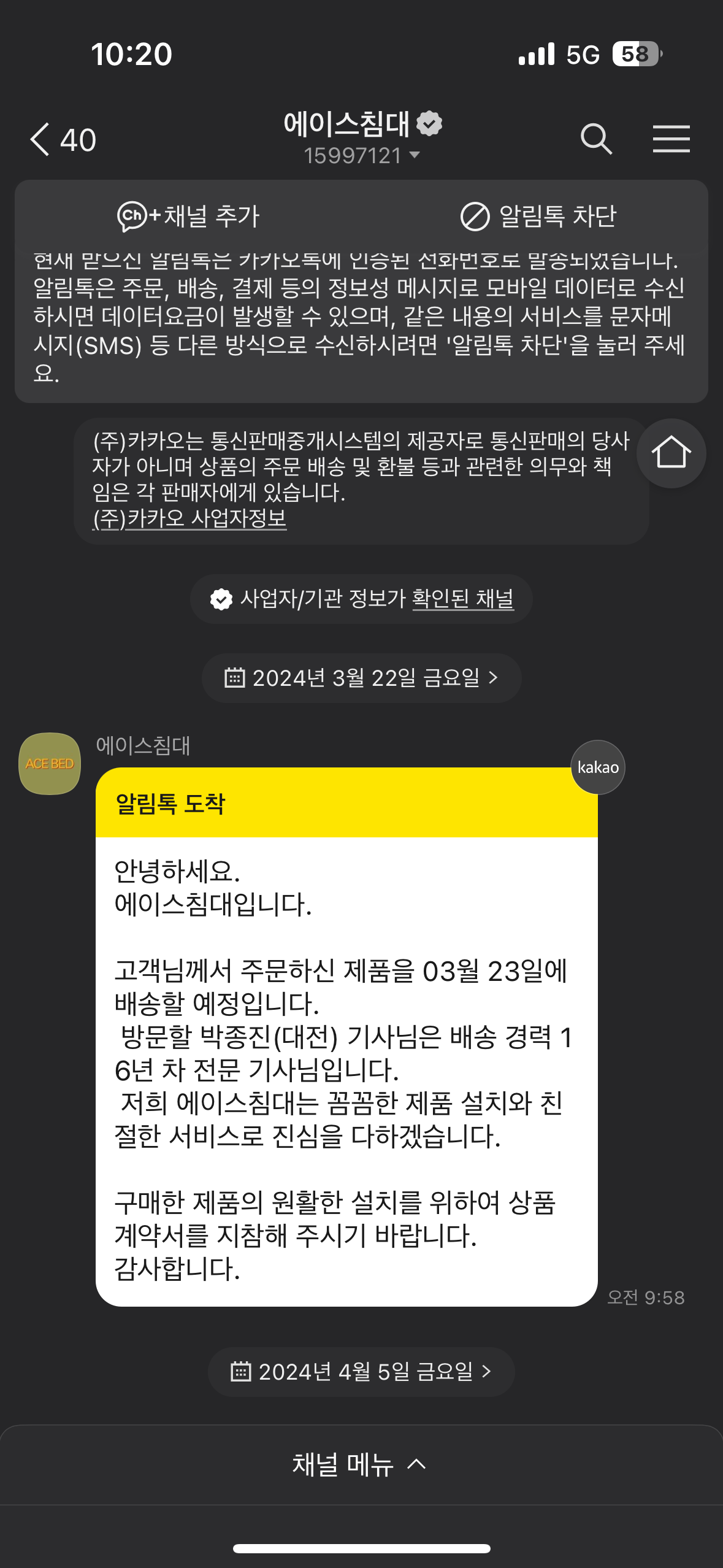Open the hamburger menu
723x1568 pixels.
tap(671, 139)
